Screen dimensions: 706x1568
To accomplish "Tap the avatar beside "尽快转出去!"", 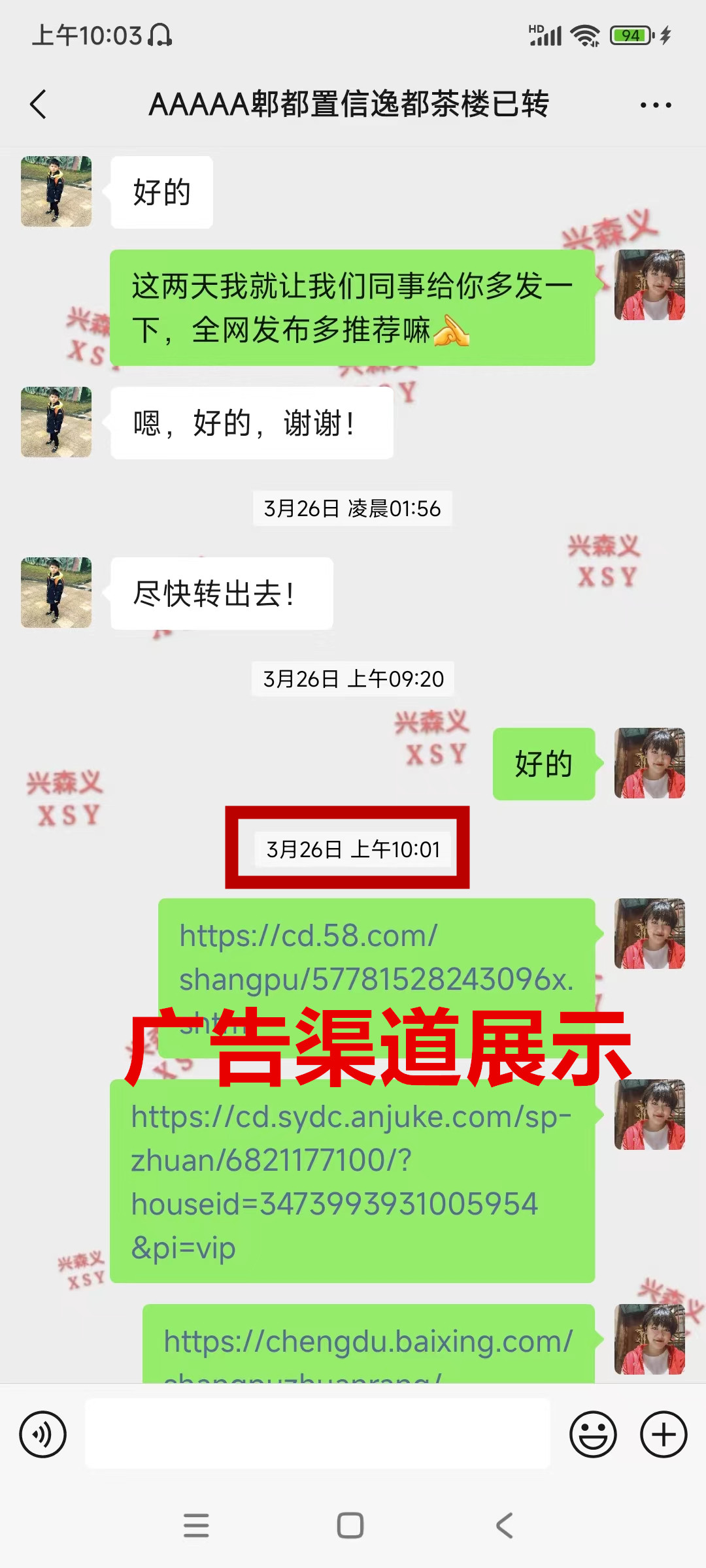I will [x=56, y=593].
